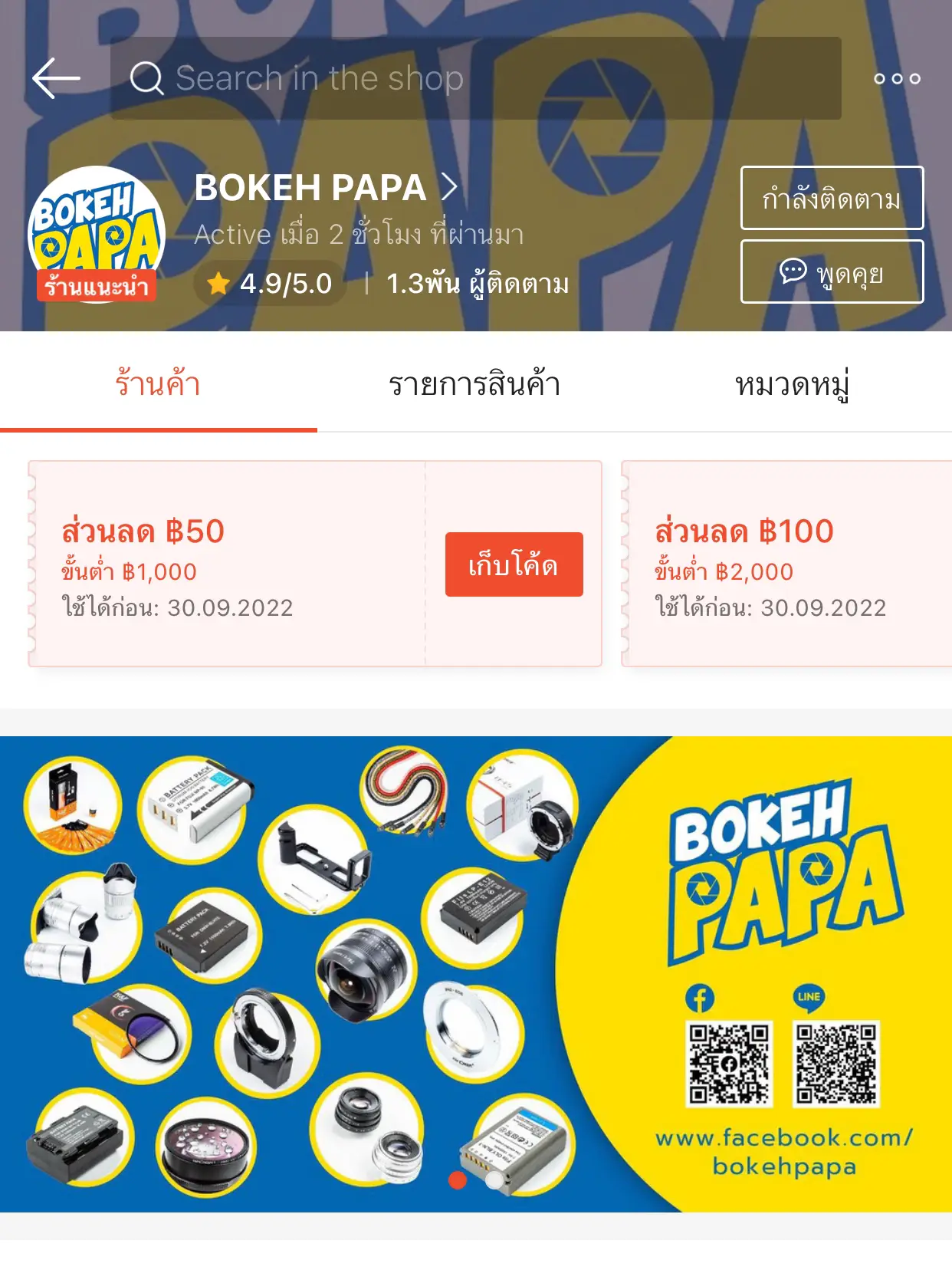Open the three-dot overflow menu

tap(897, 78)
